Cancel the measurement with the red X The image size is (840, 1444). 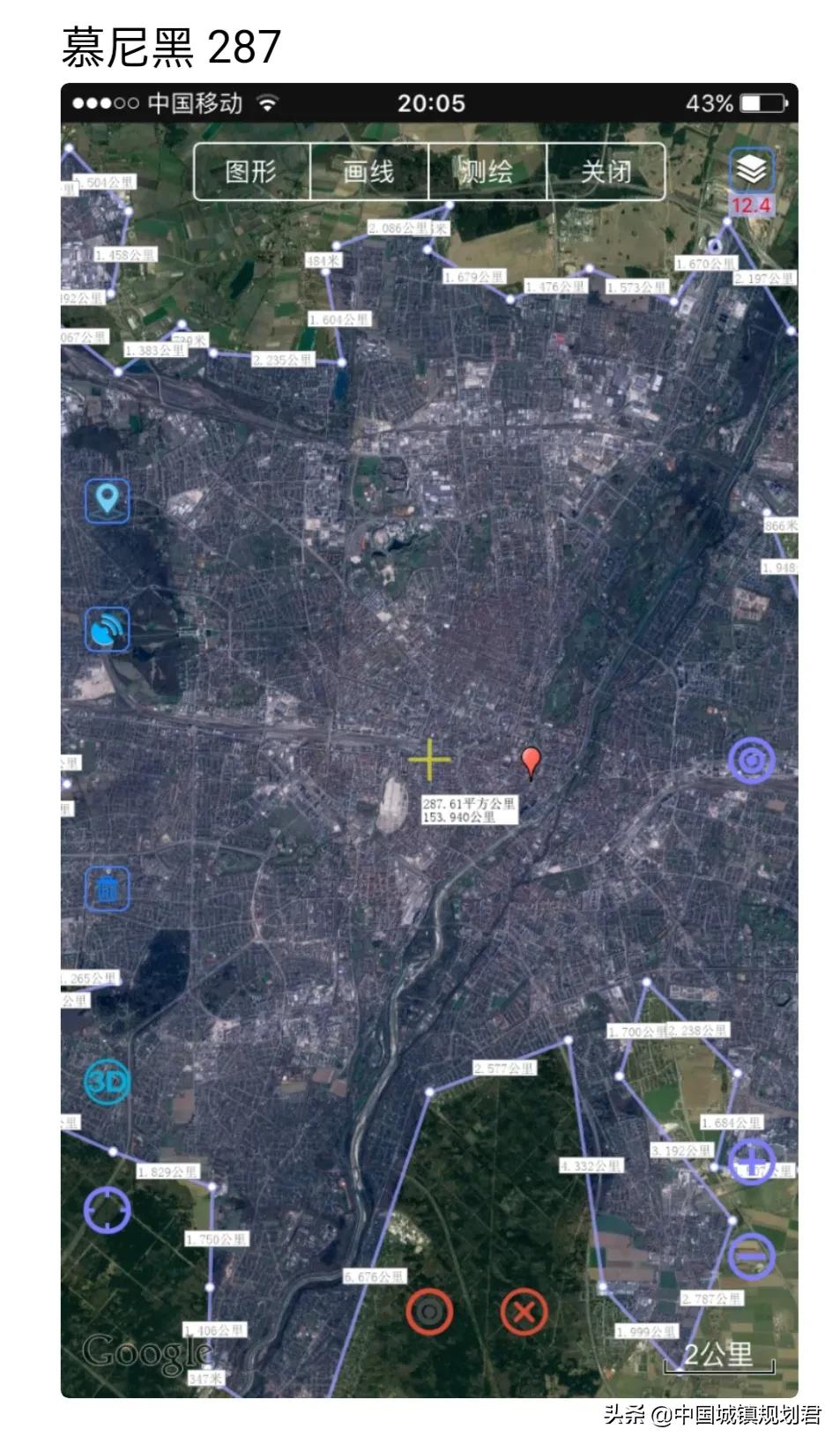coord(524,1312)
